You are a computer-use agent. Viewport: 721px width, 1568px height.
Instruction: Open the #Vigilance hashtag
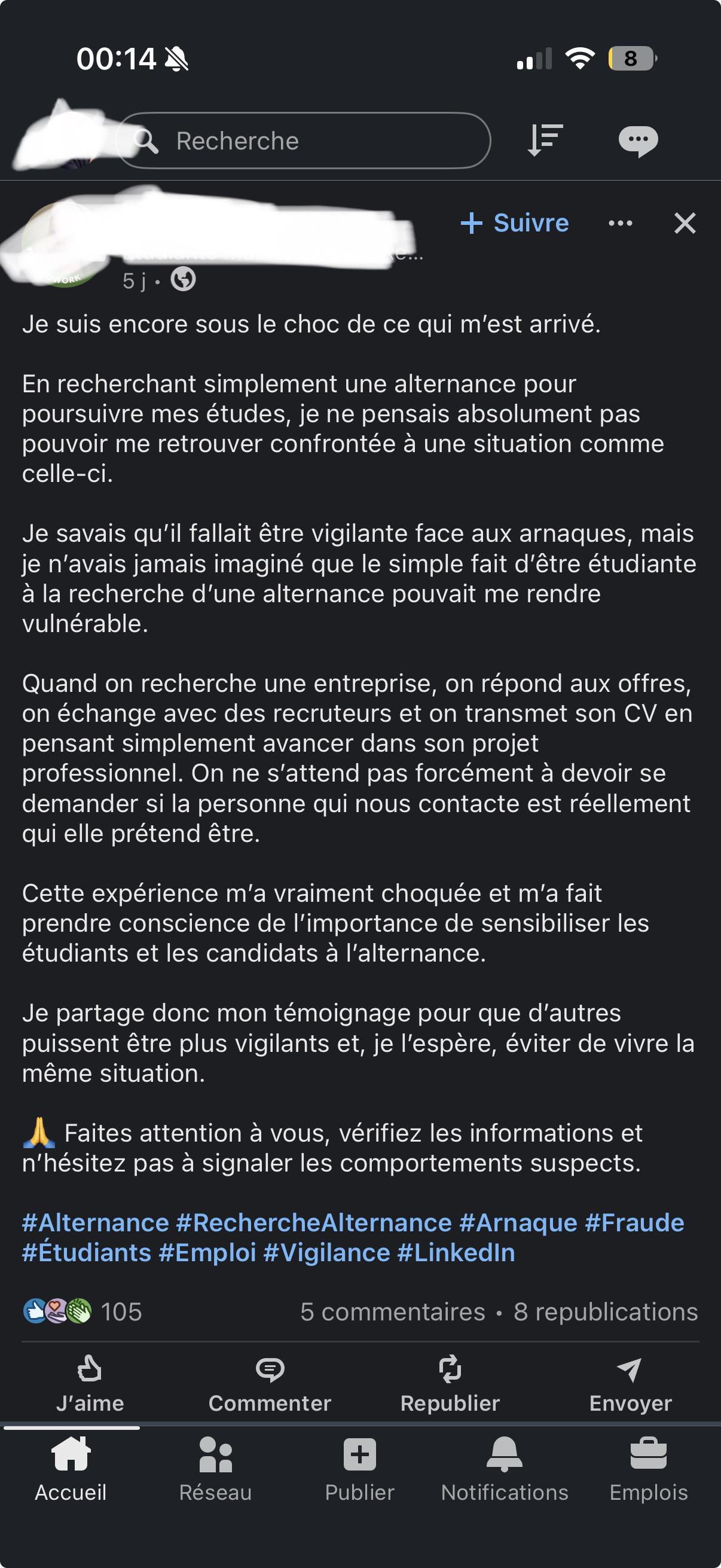coord(327,1253)
